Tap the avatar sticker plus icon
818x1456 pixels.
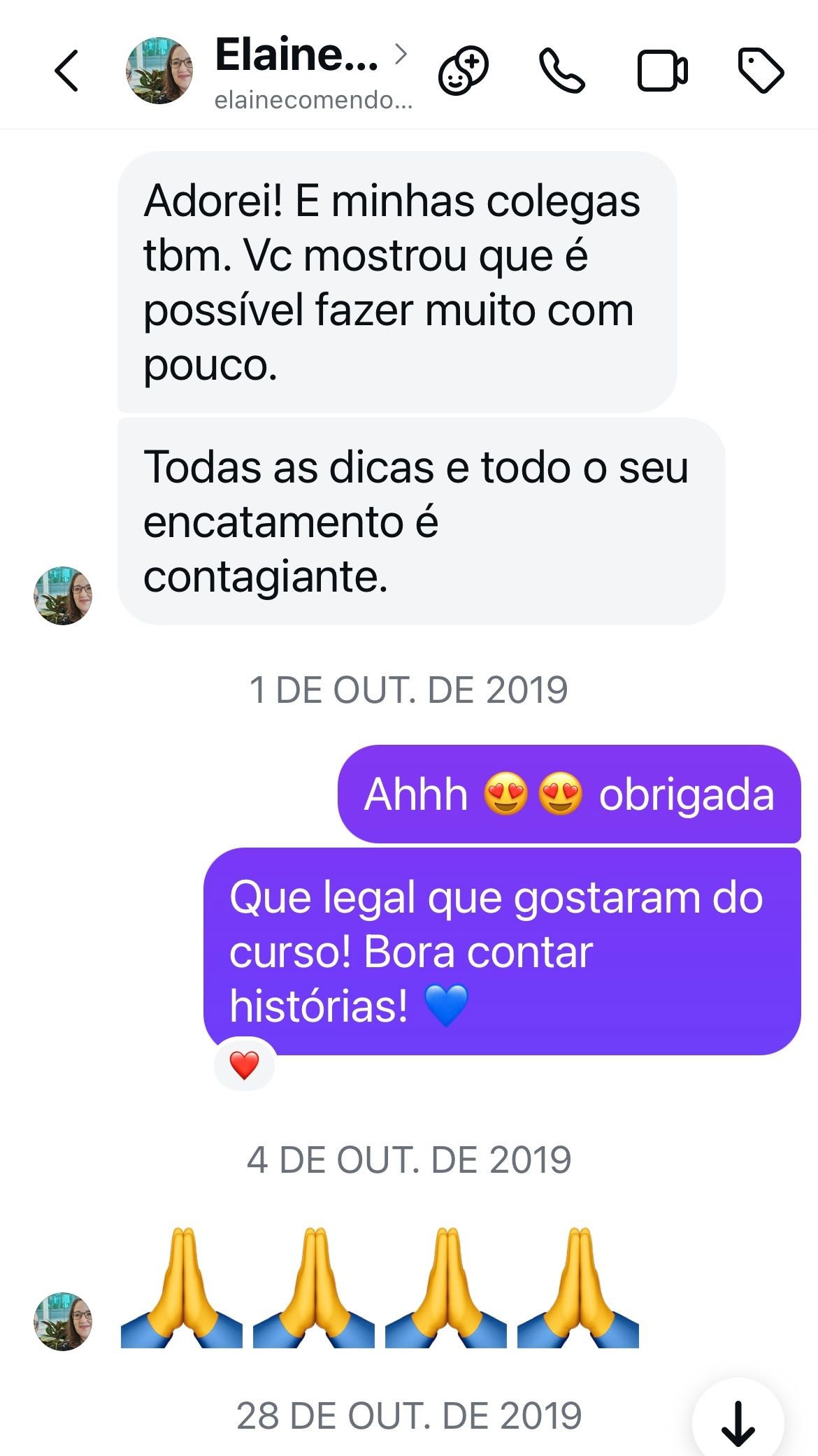pos(463,71)
